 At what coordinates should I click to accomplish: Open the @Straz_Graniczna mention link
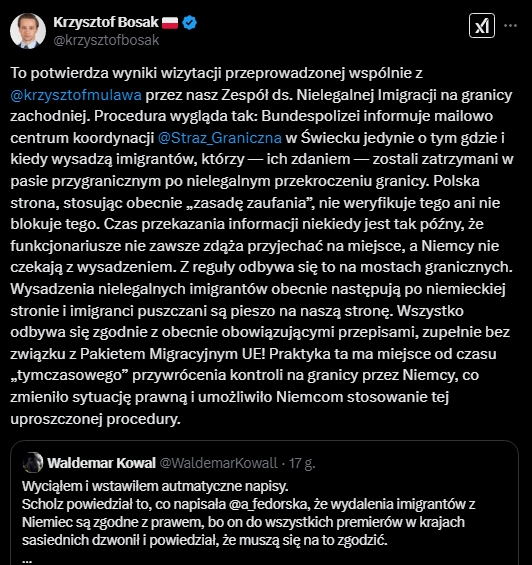pyautogui.click(x=220, y=138)
